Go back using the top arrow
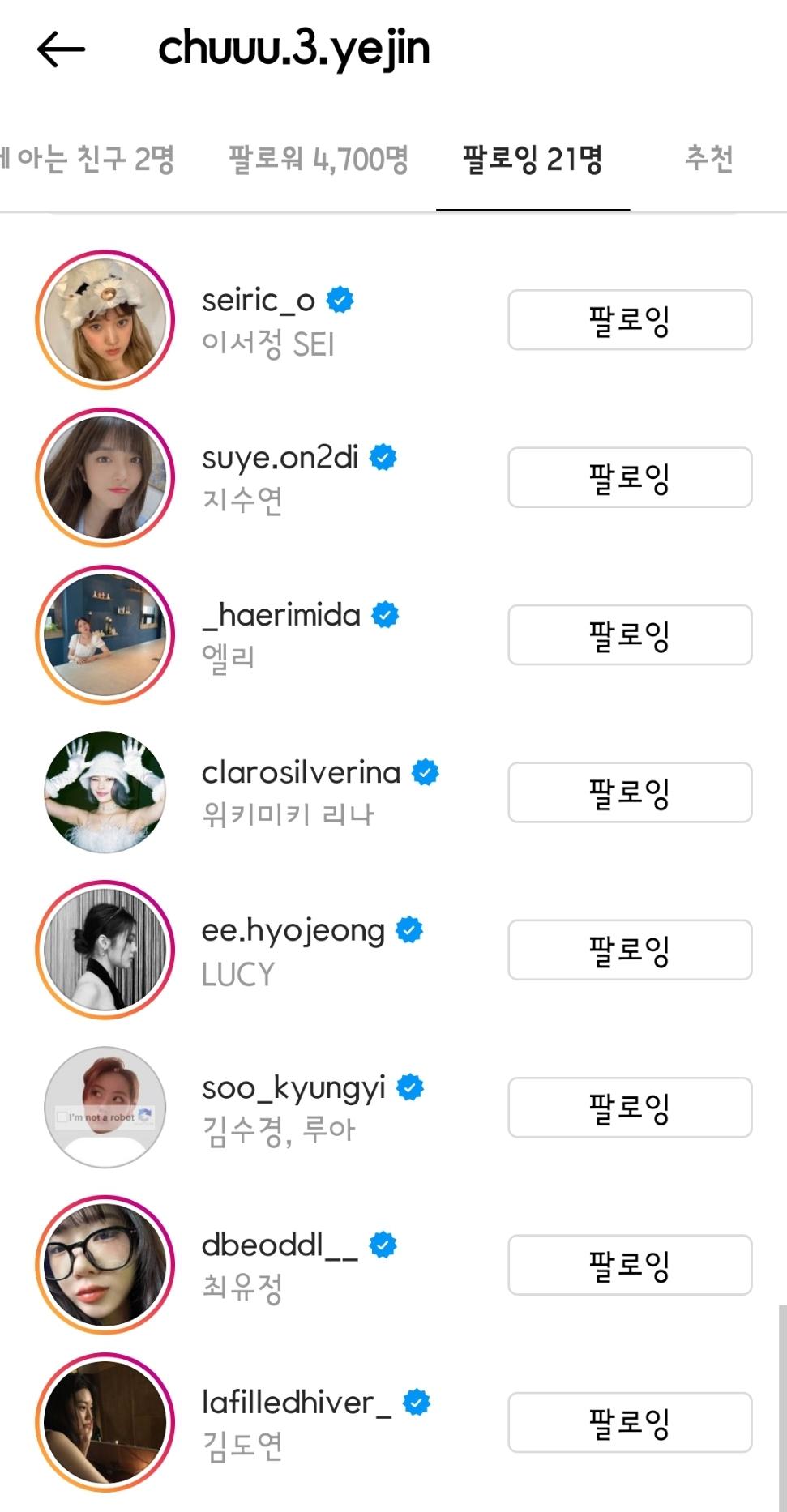This screenshot has width=787, height=1512. point(62,49)
